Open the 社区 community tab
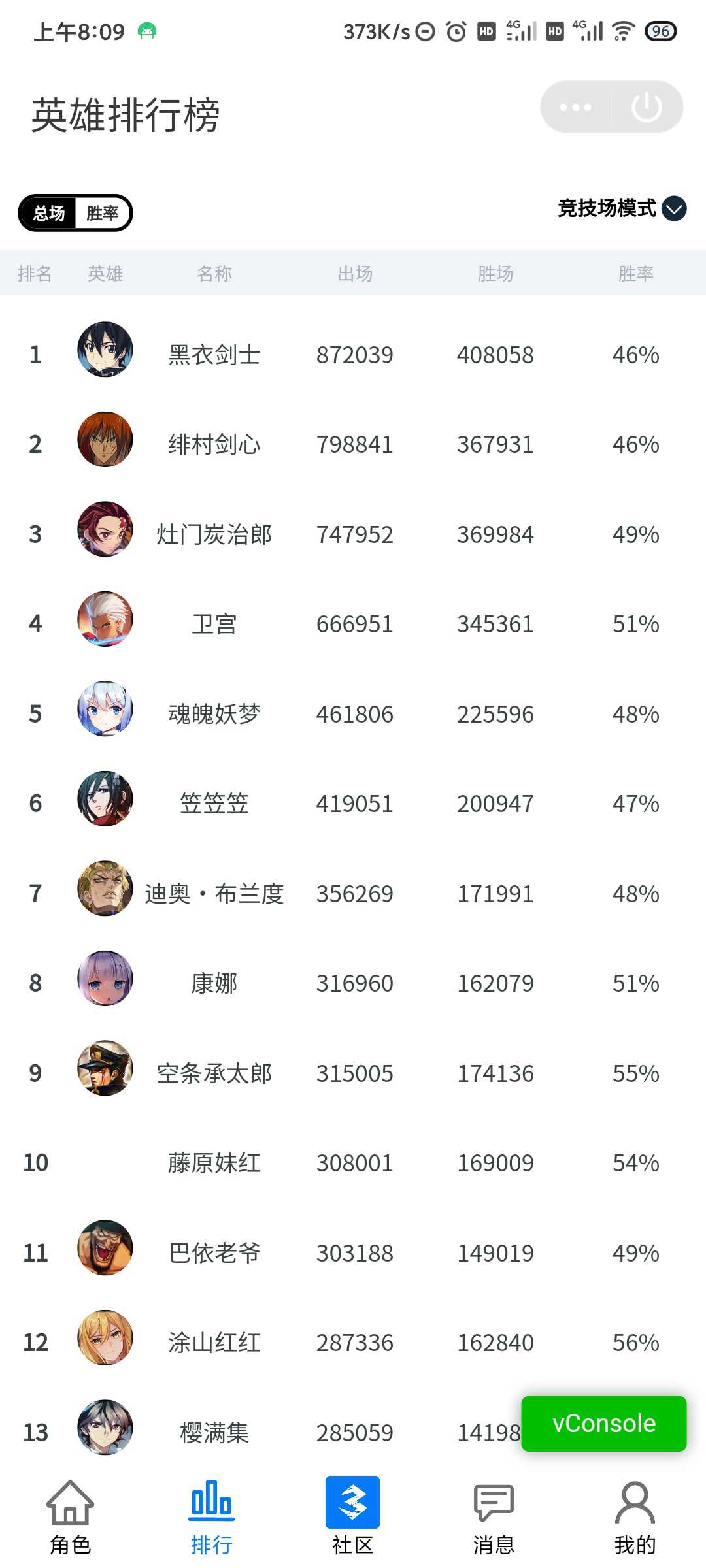 [353, 1518]
